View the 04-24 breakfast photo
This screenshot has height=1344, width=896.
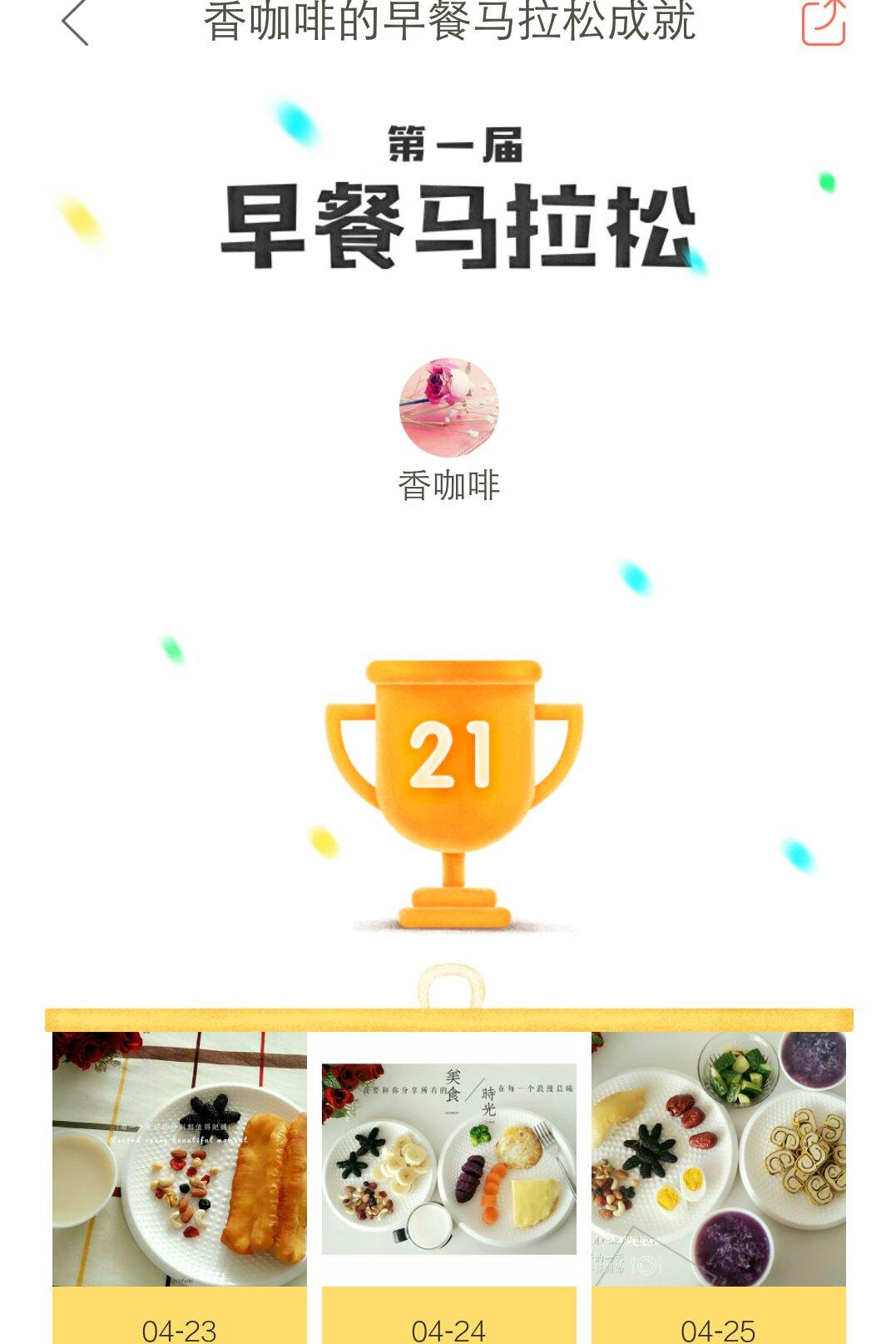coord(449,1158)
